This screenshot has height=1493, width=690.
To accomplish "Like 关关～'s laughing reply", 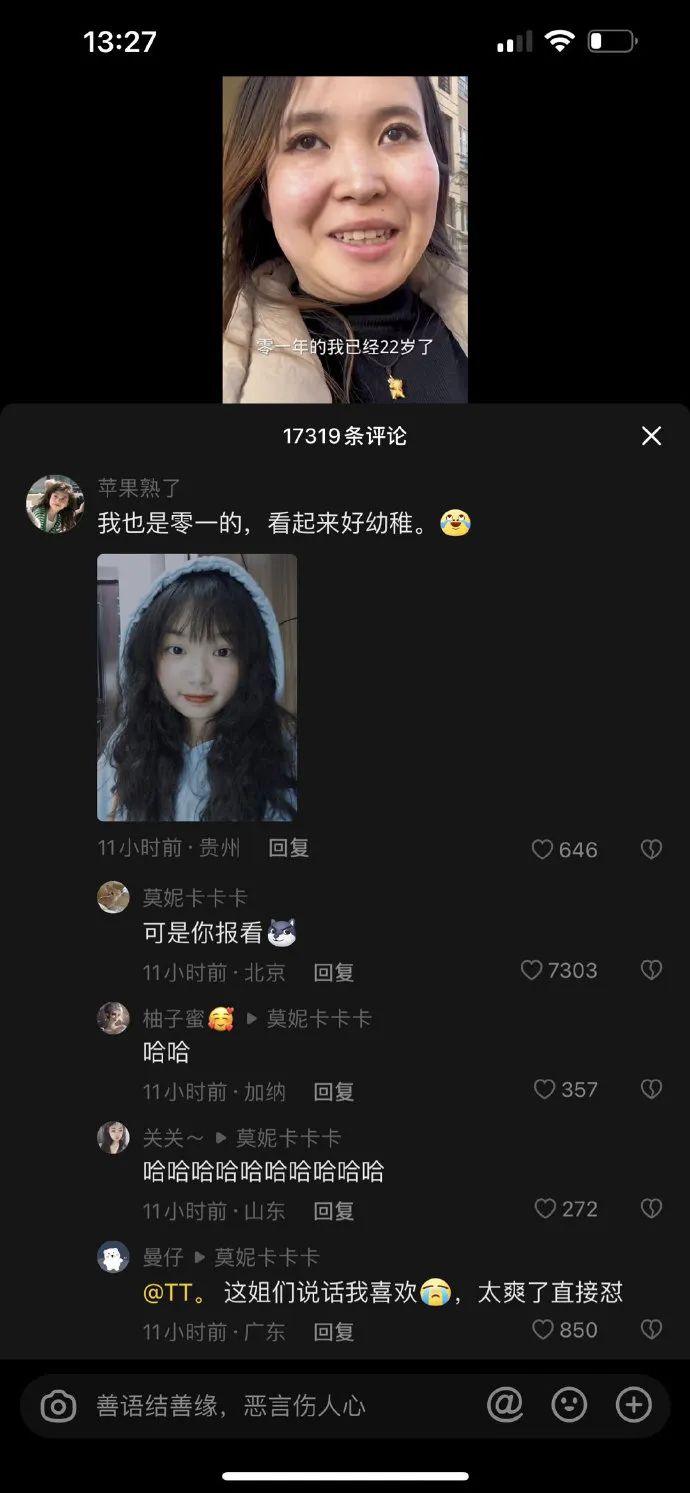I will pos(545,1210).
